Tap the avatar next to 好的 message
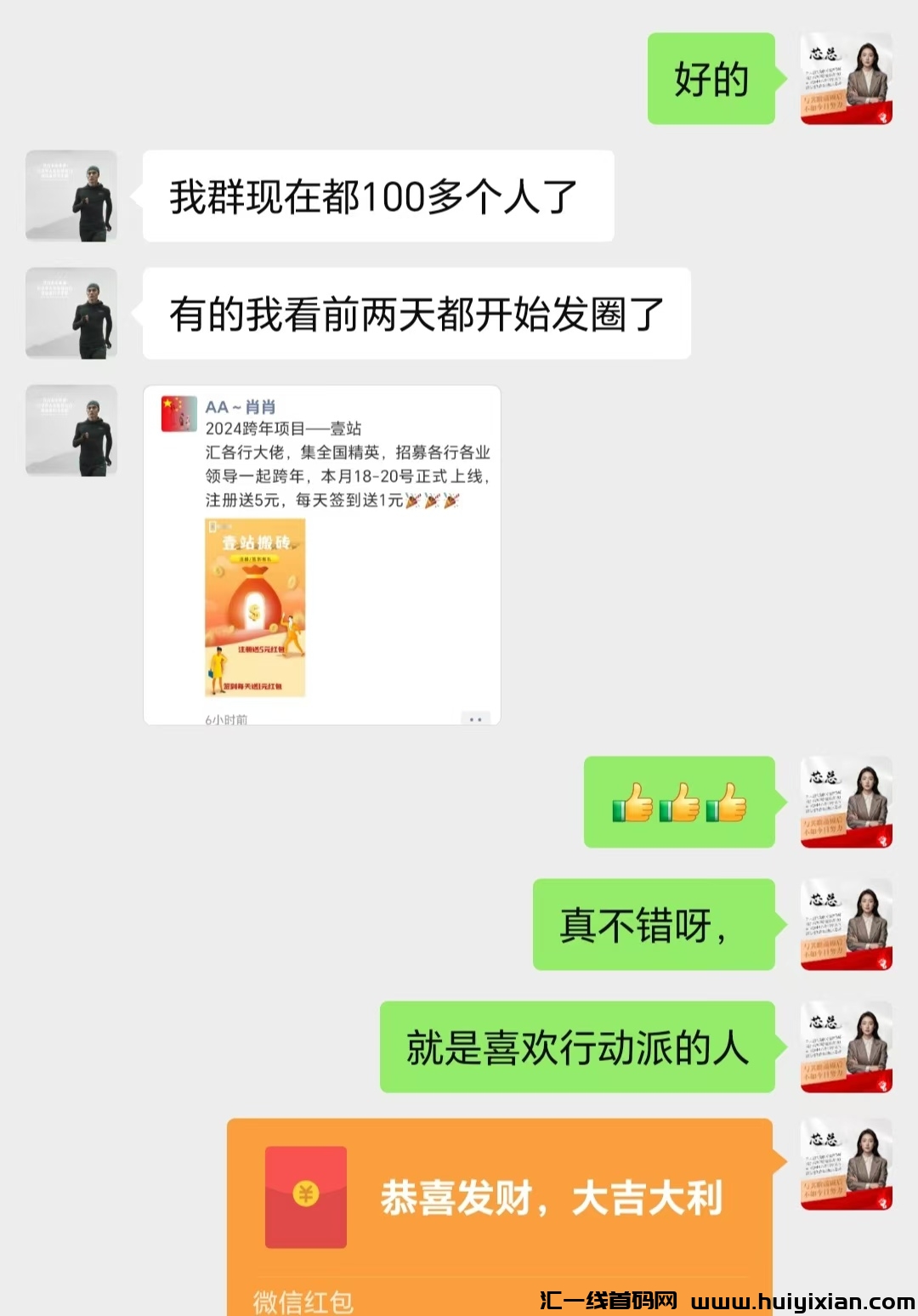The height and width of the screenshot is (1316, 918). [846, 79]
